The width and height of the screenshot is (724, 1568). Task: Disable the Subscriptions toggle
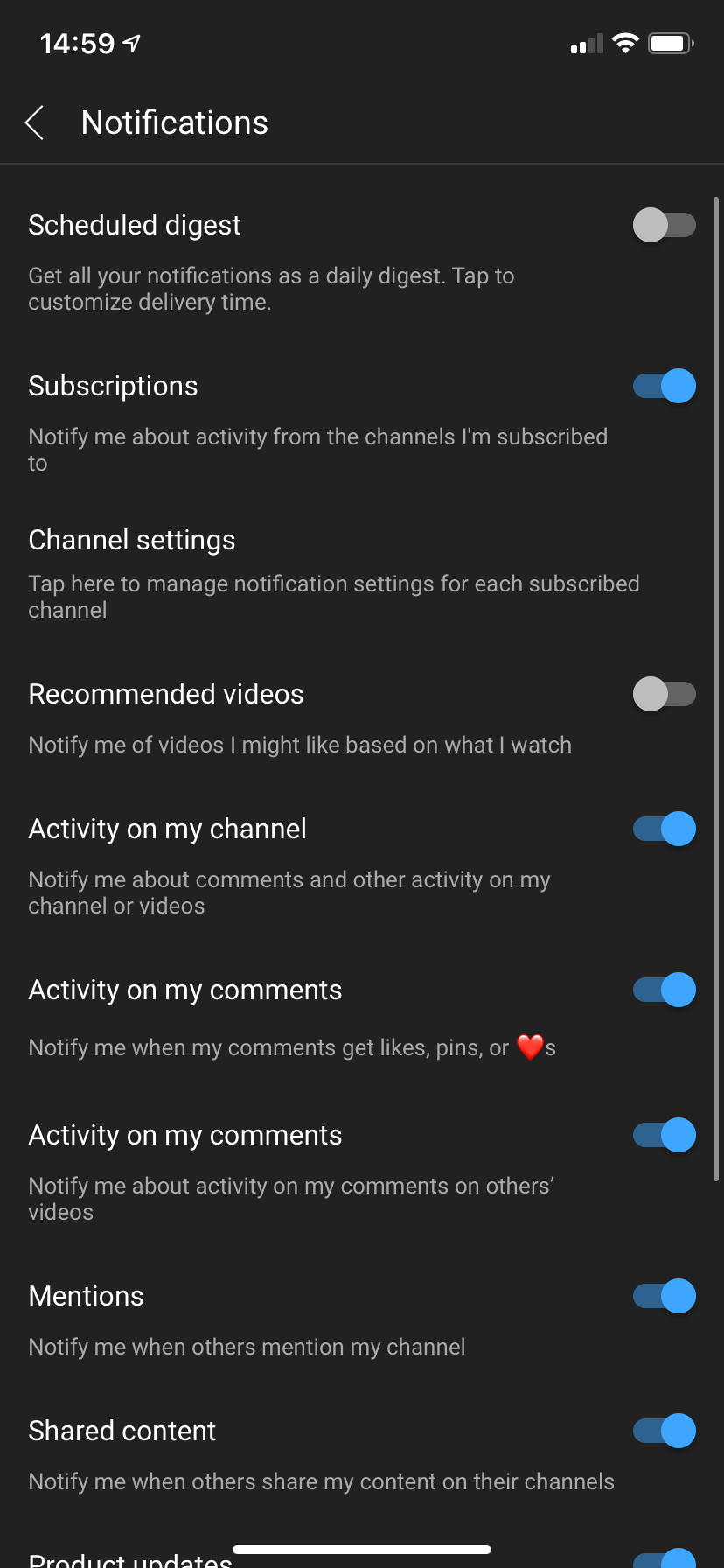click(x=664, y=386)
